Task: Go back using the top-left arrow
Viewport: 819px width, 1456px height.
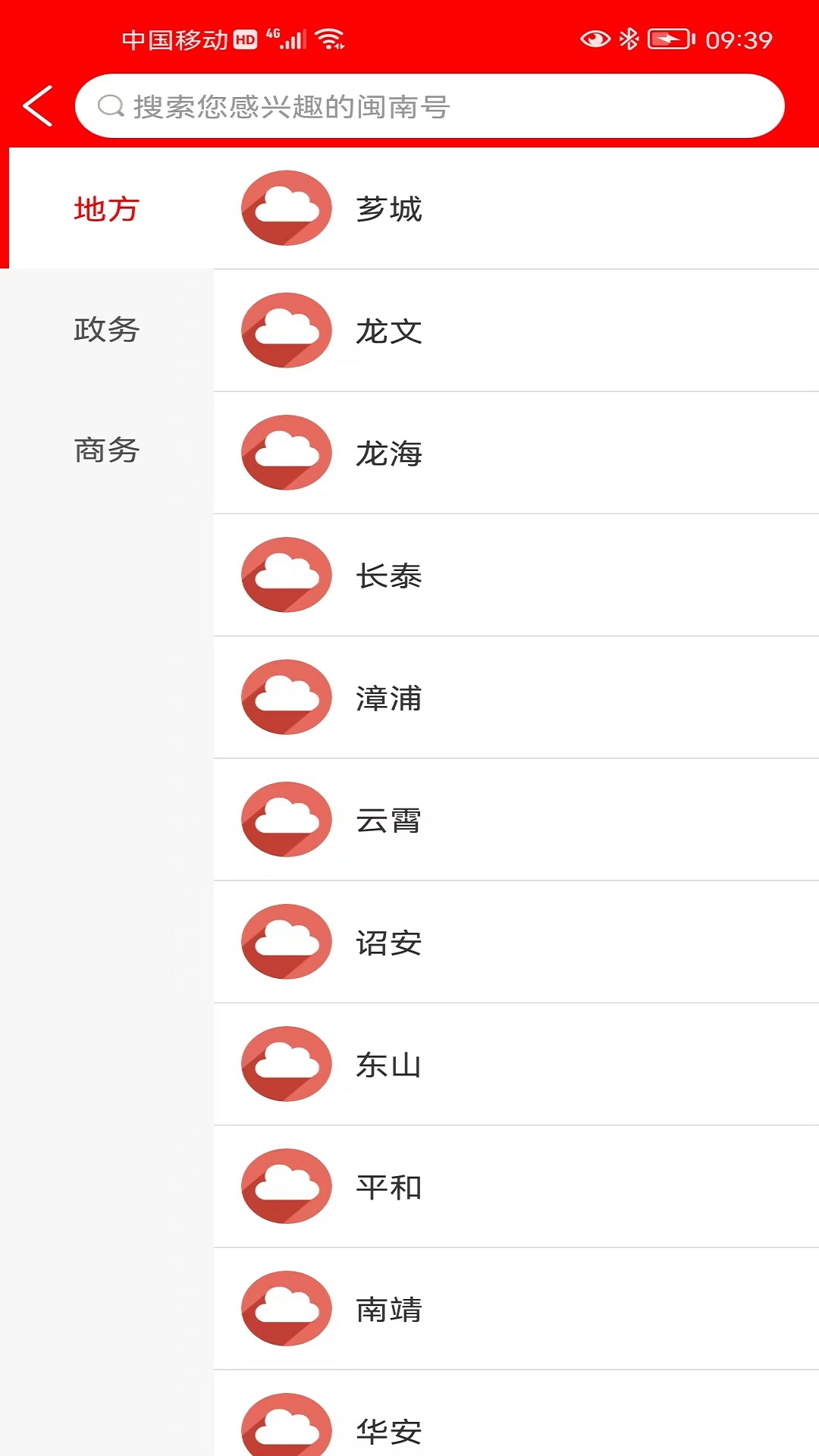Action: (x=38, y=106)
